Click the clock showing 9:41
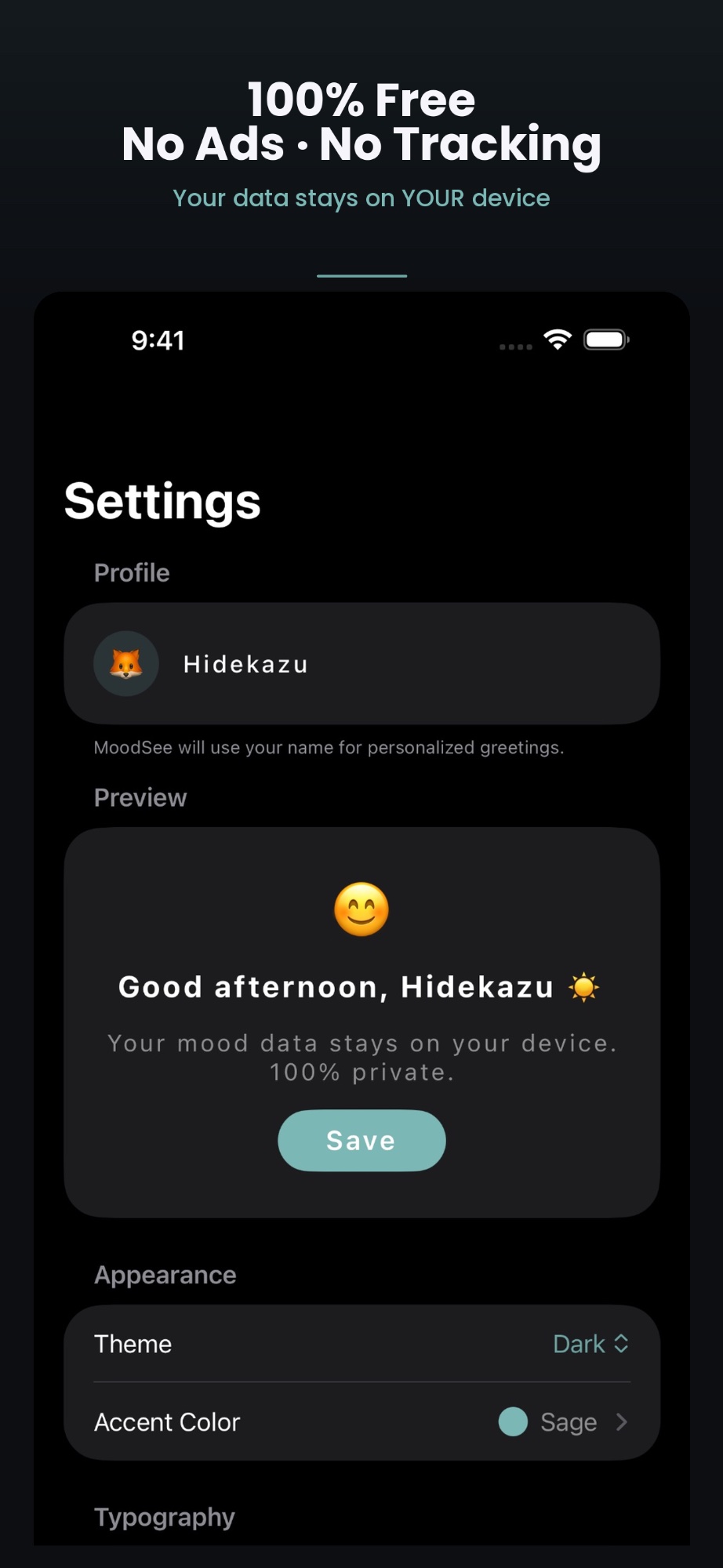723x1568 pixels. click(158, 339)
